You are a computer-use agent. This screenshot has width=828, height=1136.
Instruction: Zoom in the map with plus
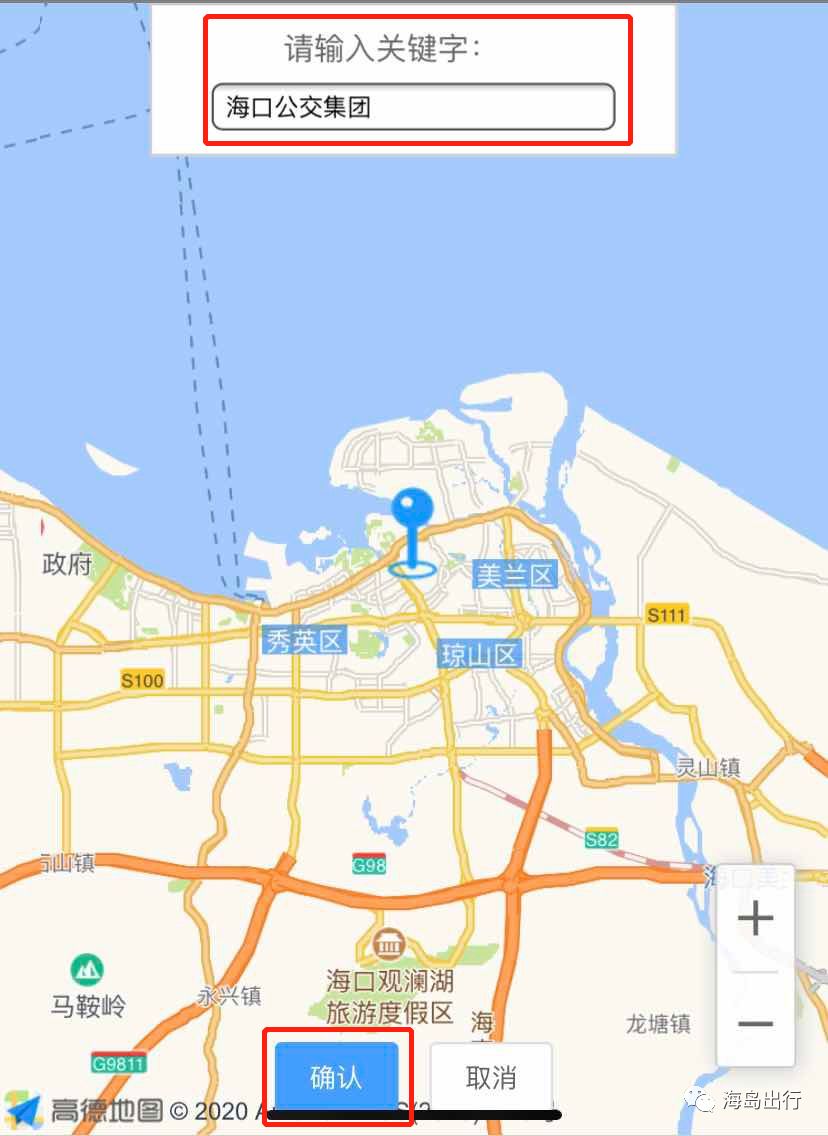coord(756,918)
